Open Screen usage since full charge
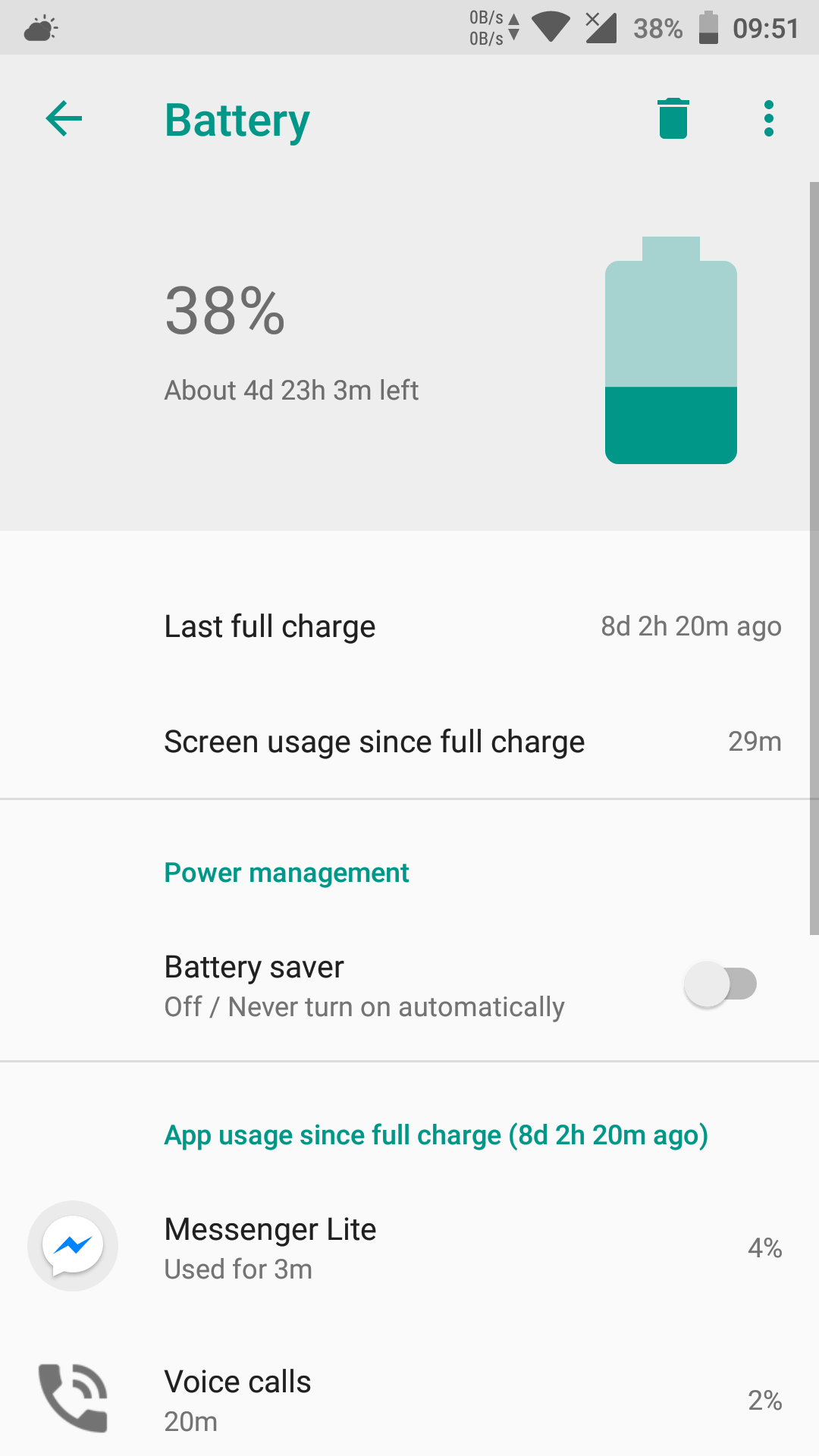The height and width of the screenshot is (1456, 819). click(x=409, y=742)
